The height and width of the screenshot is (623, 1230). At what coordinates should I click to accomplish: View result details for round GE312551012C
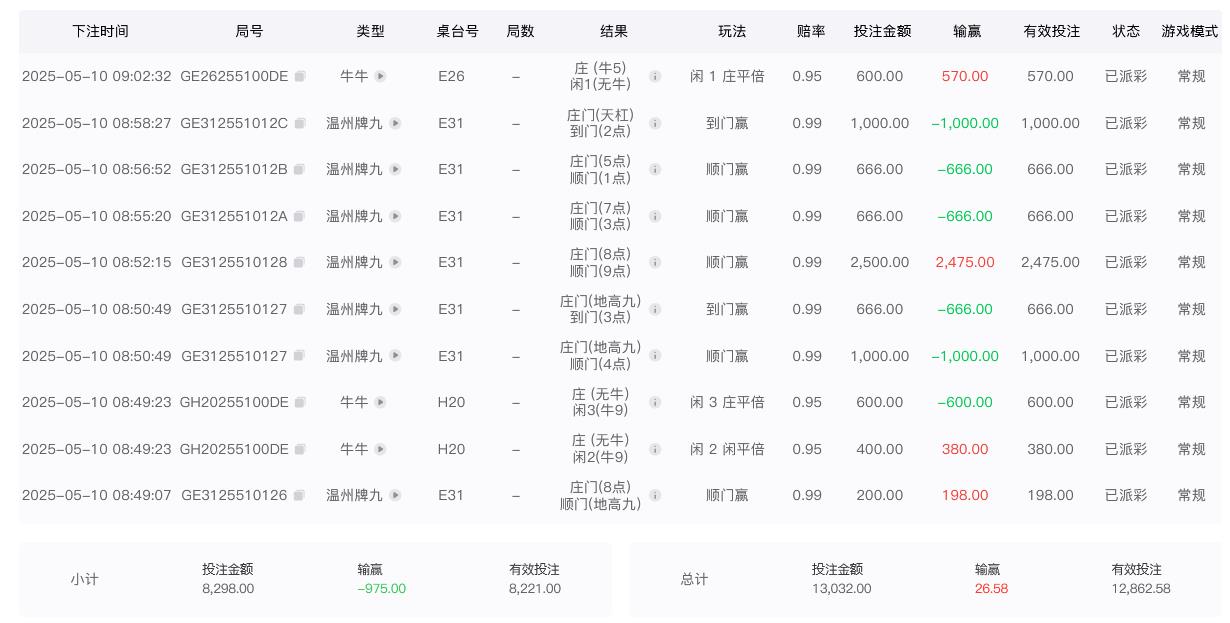point(655,123)
